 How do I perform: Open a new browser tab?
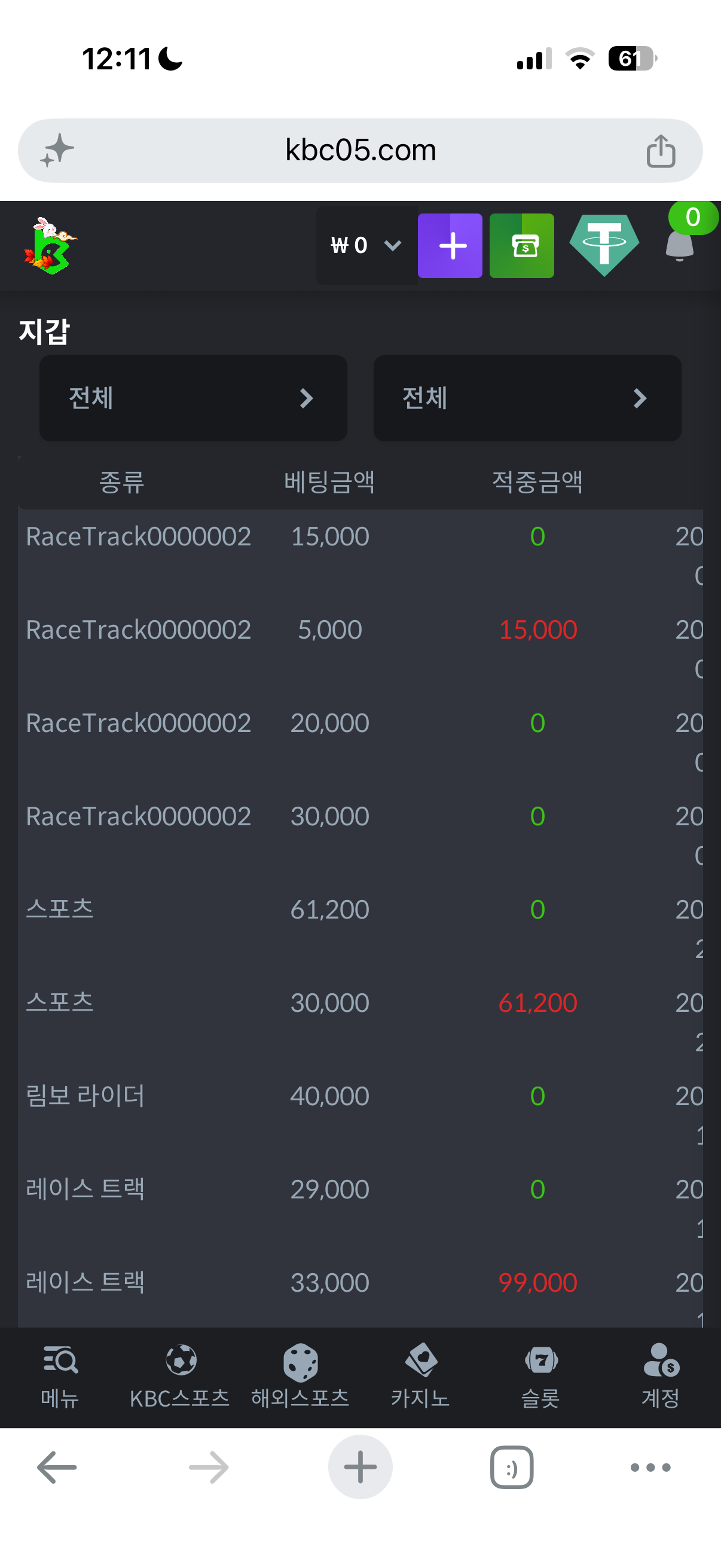point(360,1468)
